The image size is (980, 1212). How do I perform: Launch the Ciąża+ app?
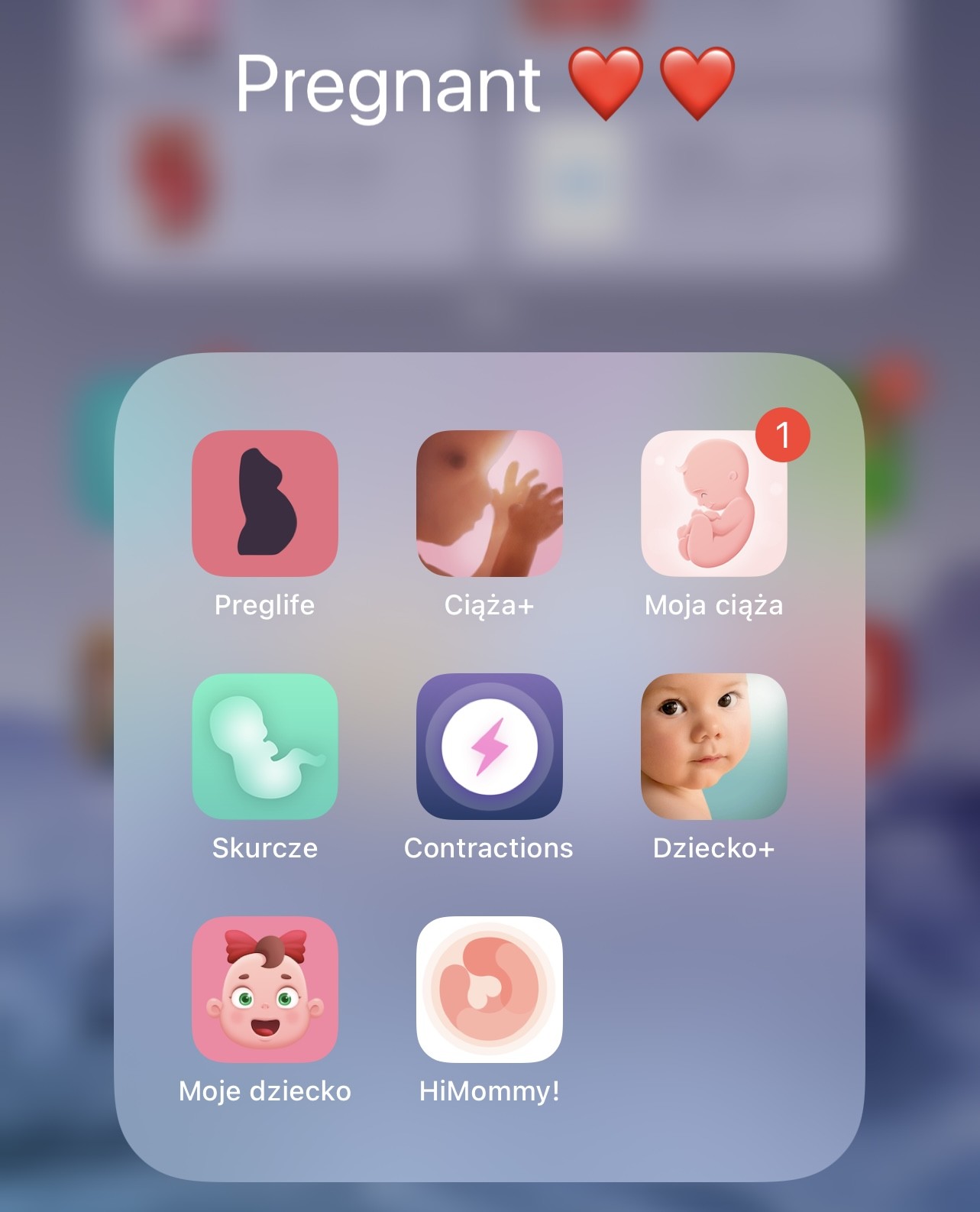tap(489, 504)
